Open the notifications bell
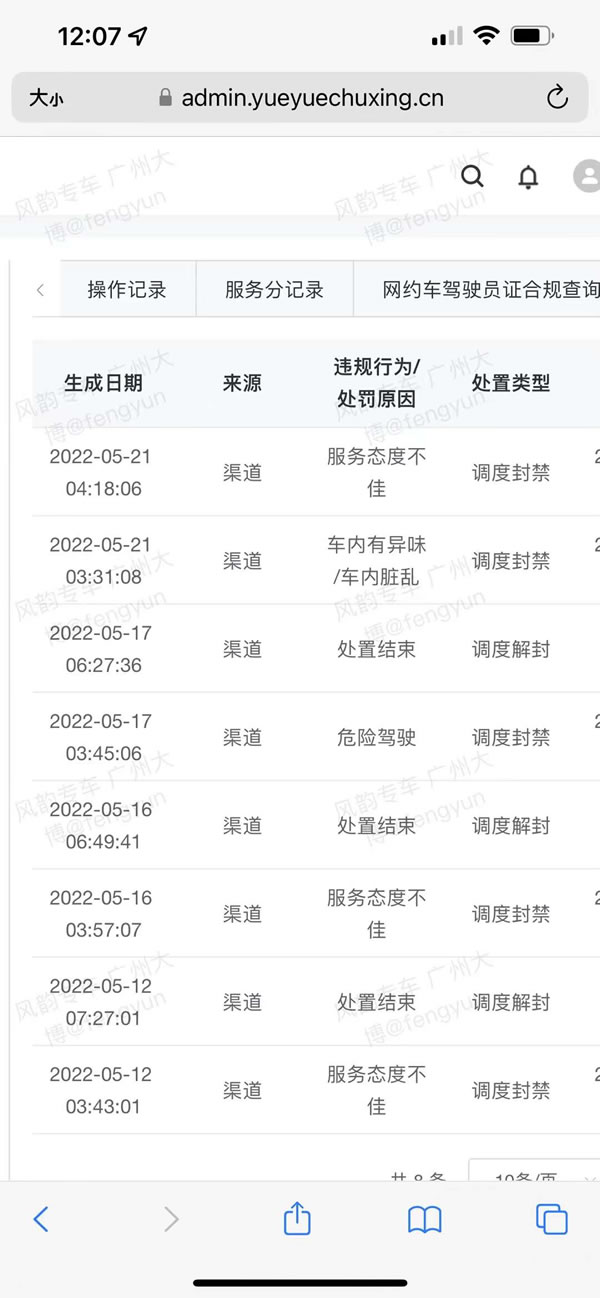The width and height of the screenshot is (600, 1298). 528,177
